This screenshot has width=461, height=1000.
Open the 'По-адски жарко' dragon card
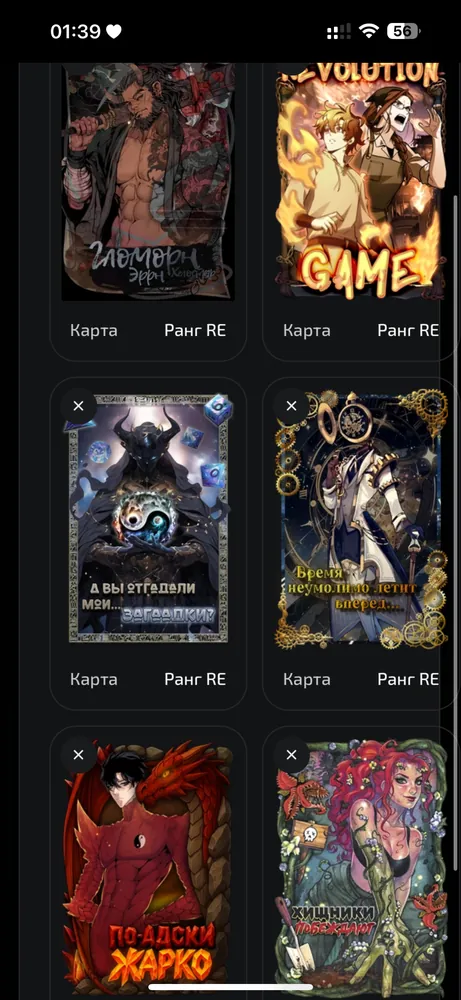click(148, 864)
